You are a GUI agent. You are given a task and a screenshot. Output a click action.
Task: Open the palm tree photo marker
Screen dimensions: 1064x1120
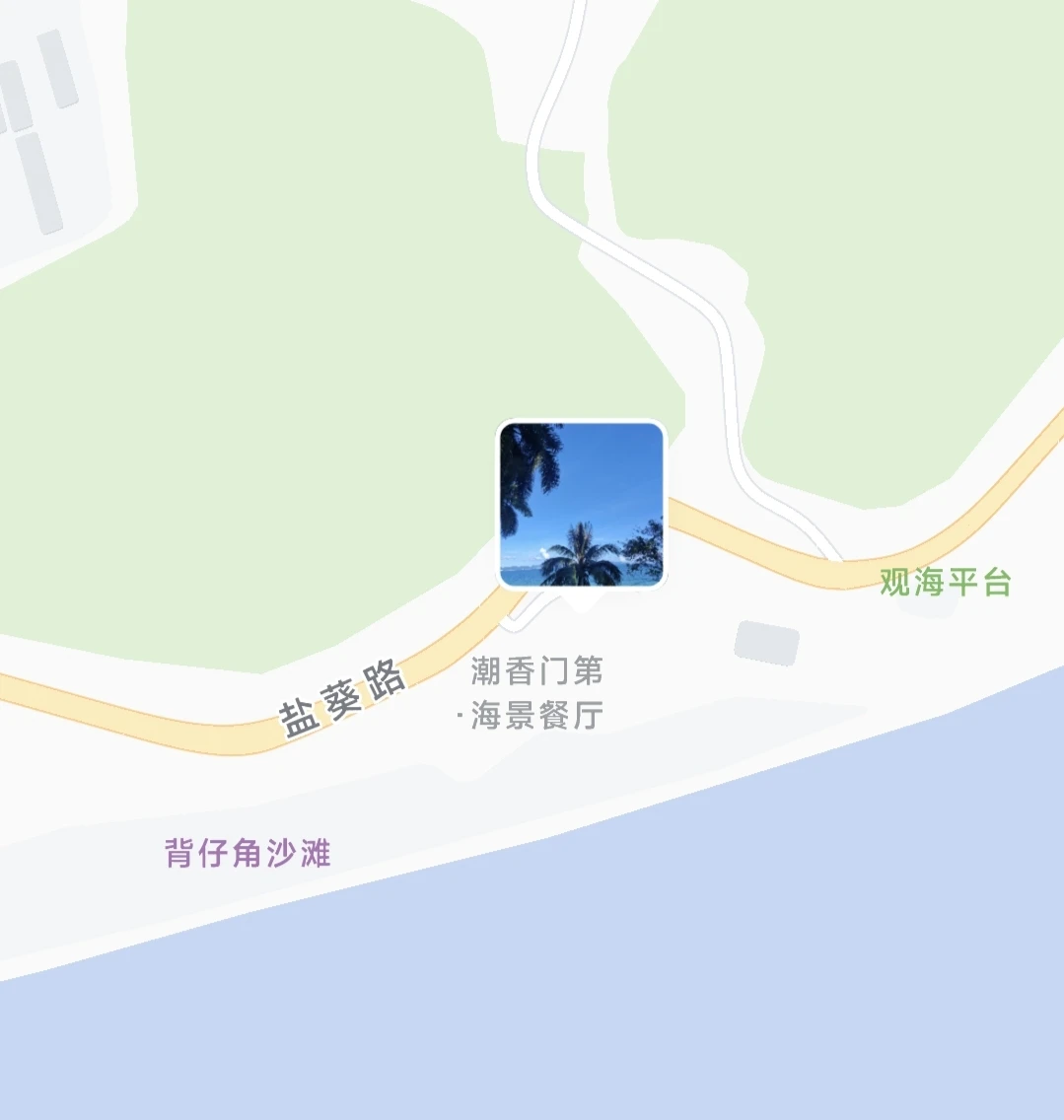click(x=581, y=504)
